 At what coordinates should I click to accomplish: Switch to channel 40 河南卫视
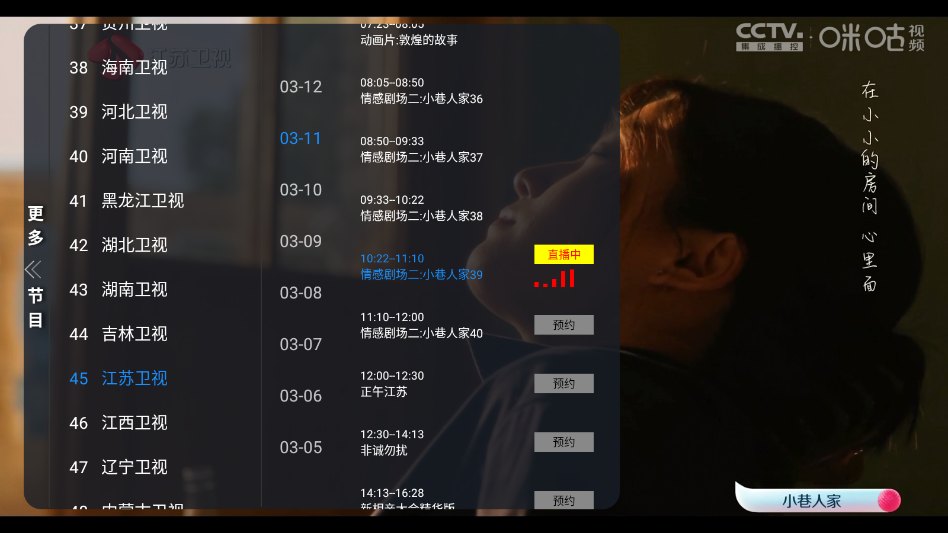[134, 156]
